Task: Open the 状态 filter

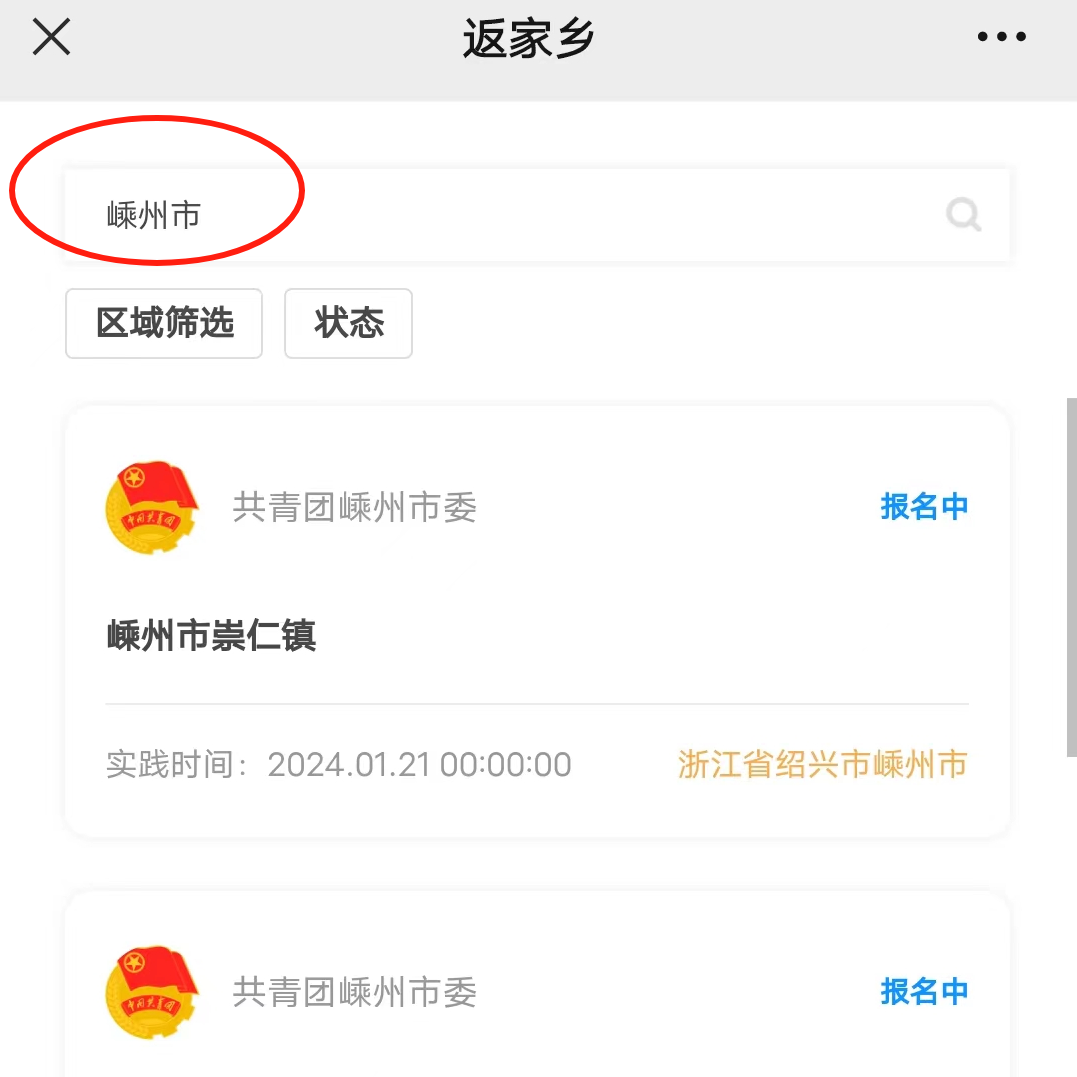Action: pos(348,323)
